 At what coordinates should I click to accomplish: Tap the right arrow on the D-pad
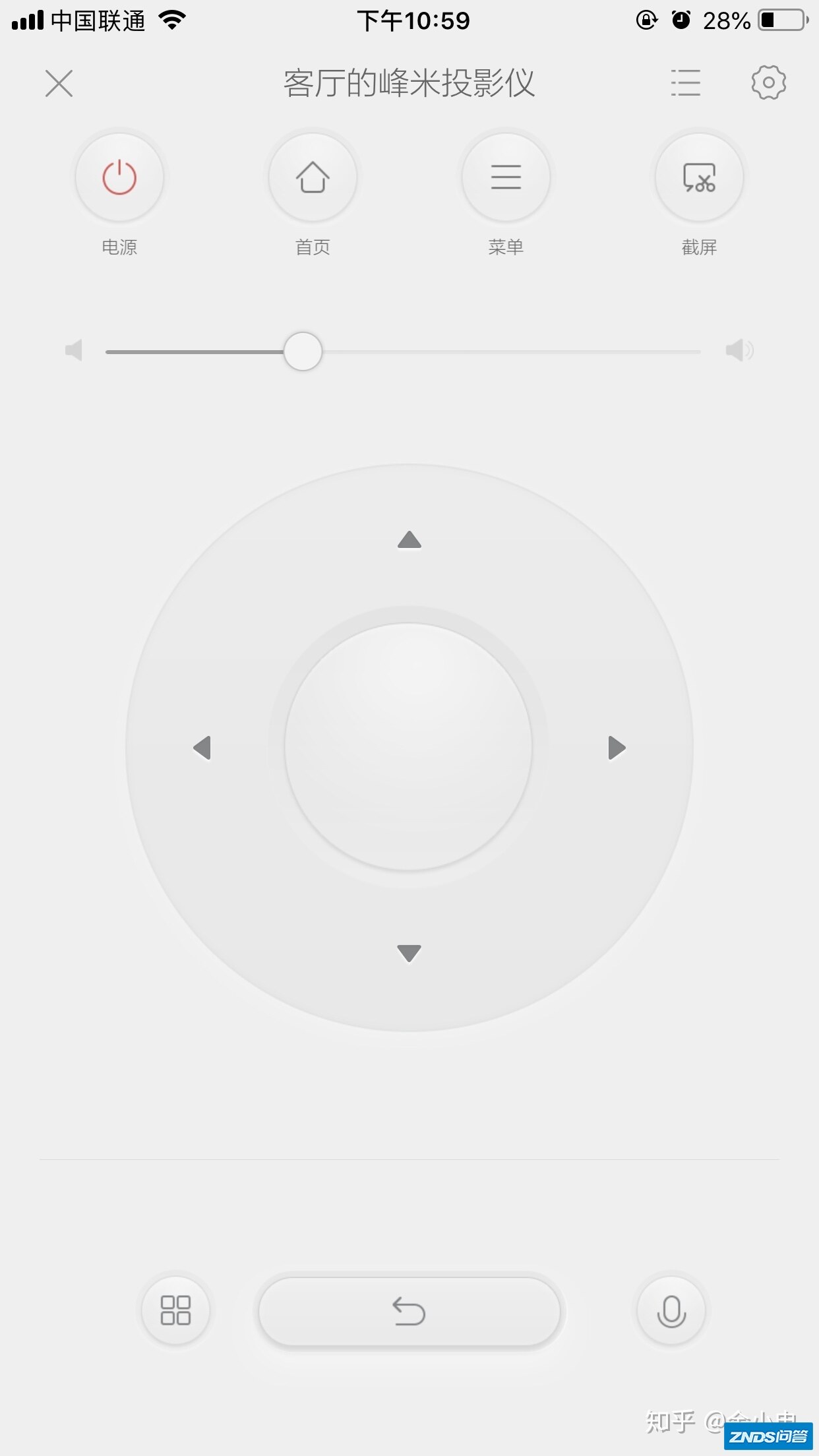[x=616, y=748]
